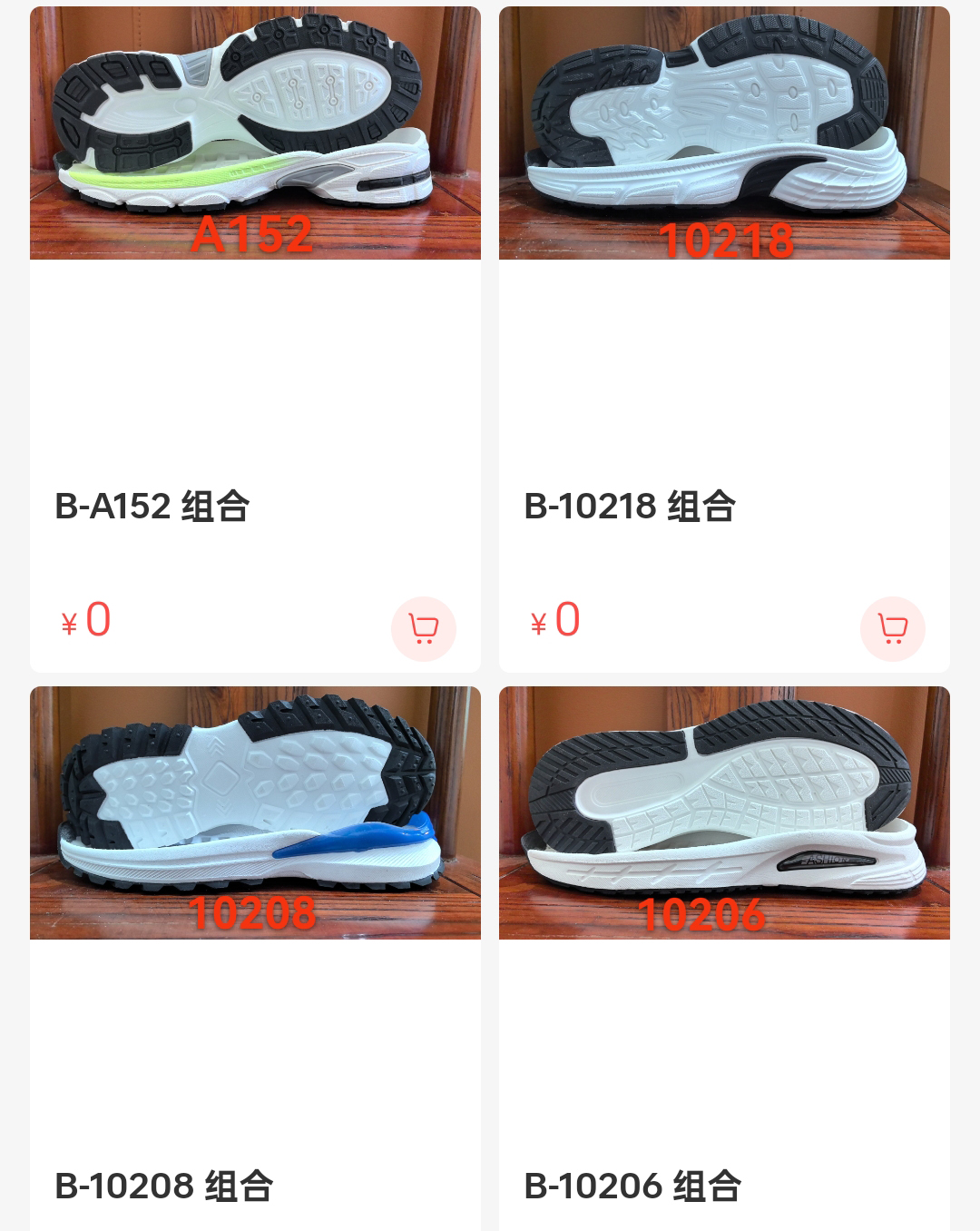Open the B-A152 组合 product card
980x1231 pixels.
tap(254, 134)
